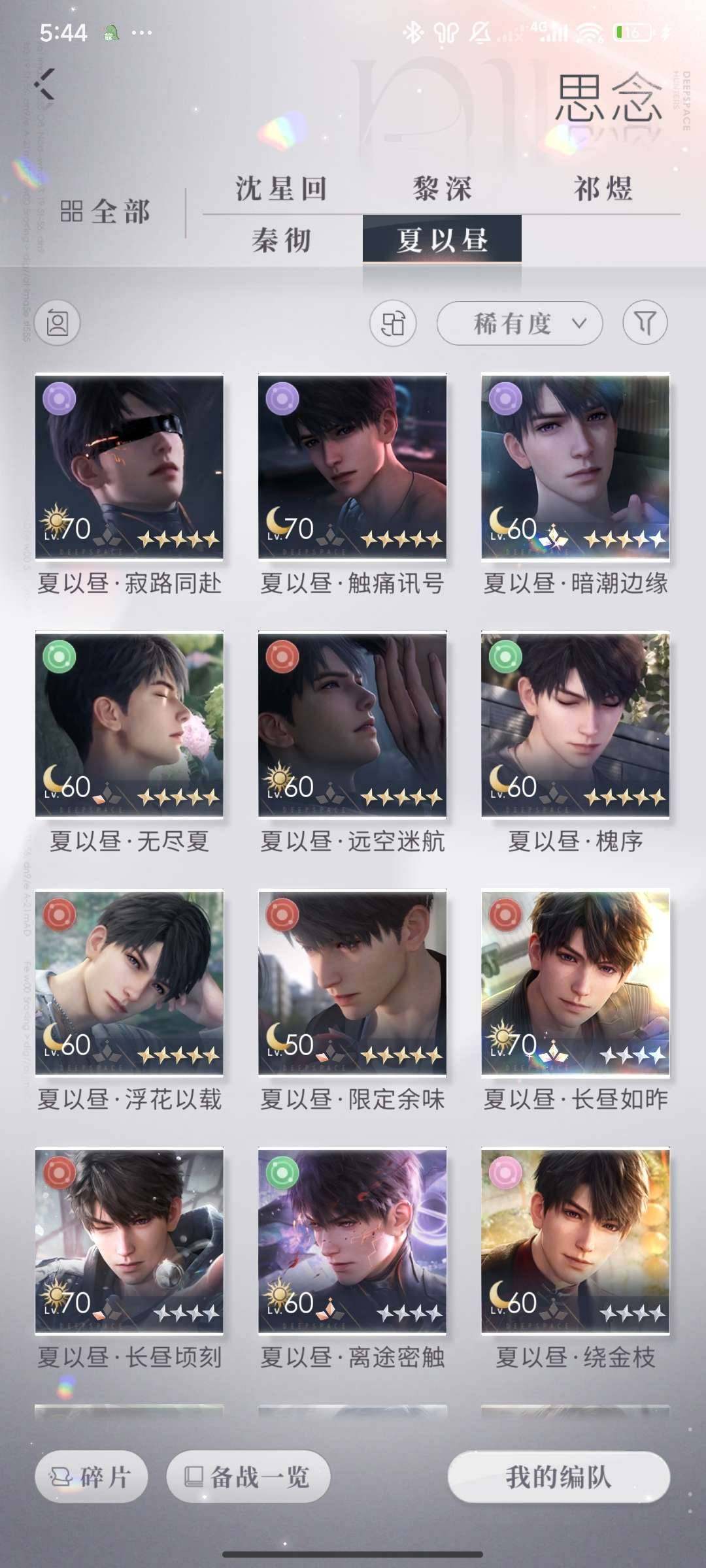This screenshot has height=1568, width=706.
Task: Open 我的编队 team setup
Action: coord(558,1477)
